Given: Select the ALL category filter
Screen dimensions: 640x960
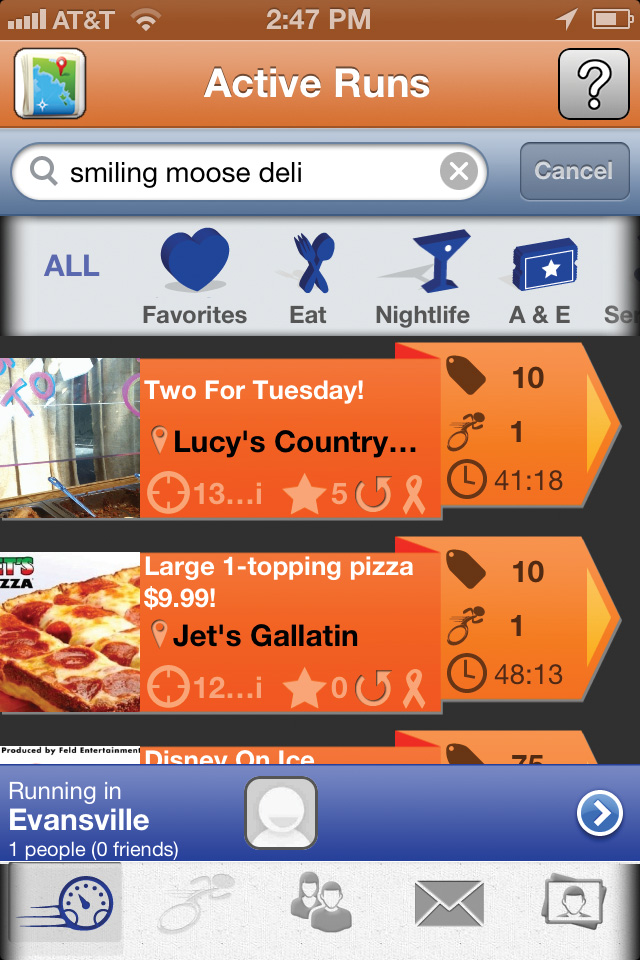Looking at the screenshot, I should click(x=71, y=266).
